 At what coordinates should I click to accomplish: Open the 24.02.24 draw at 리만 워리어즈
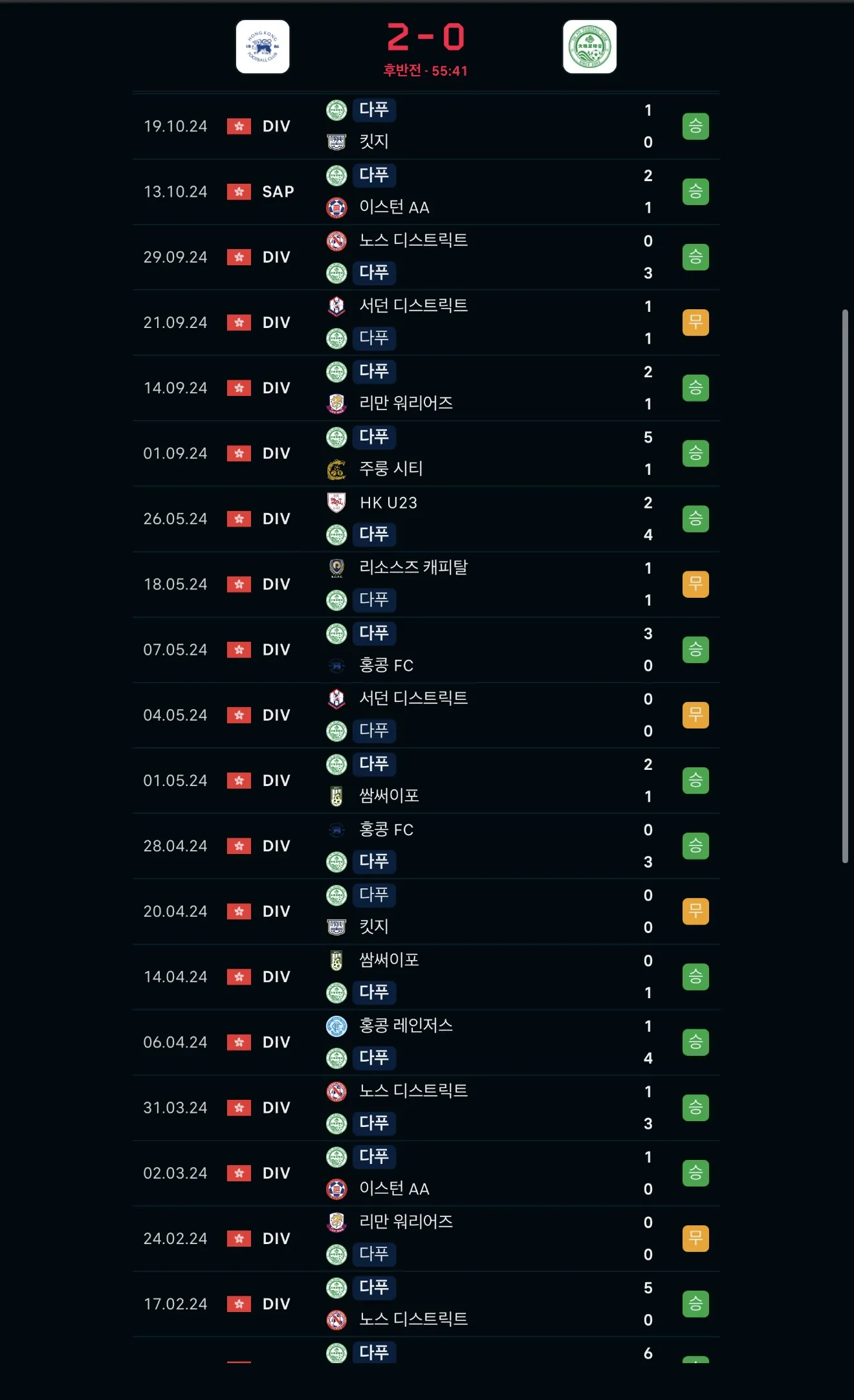(x=426, y=1238)
